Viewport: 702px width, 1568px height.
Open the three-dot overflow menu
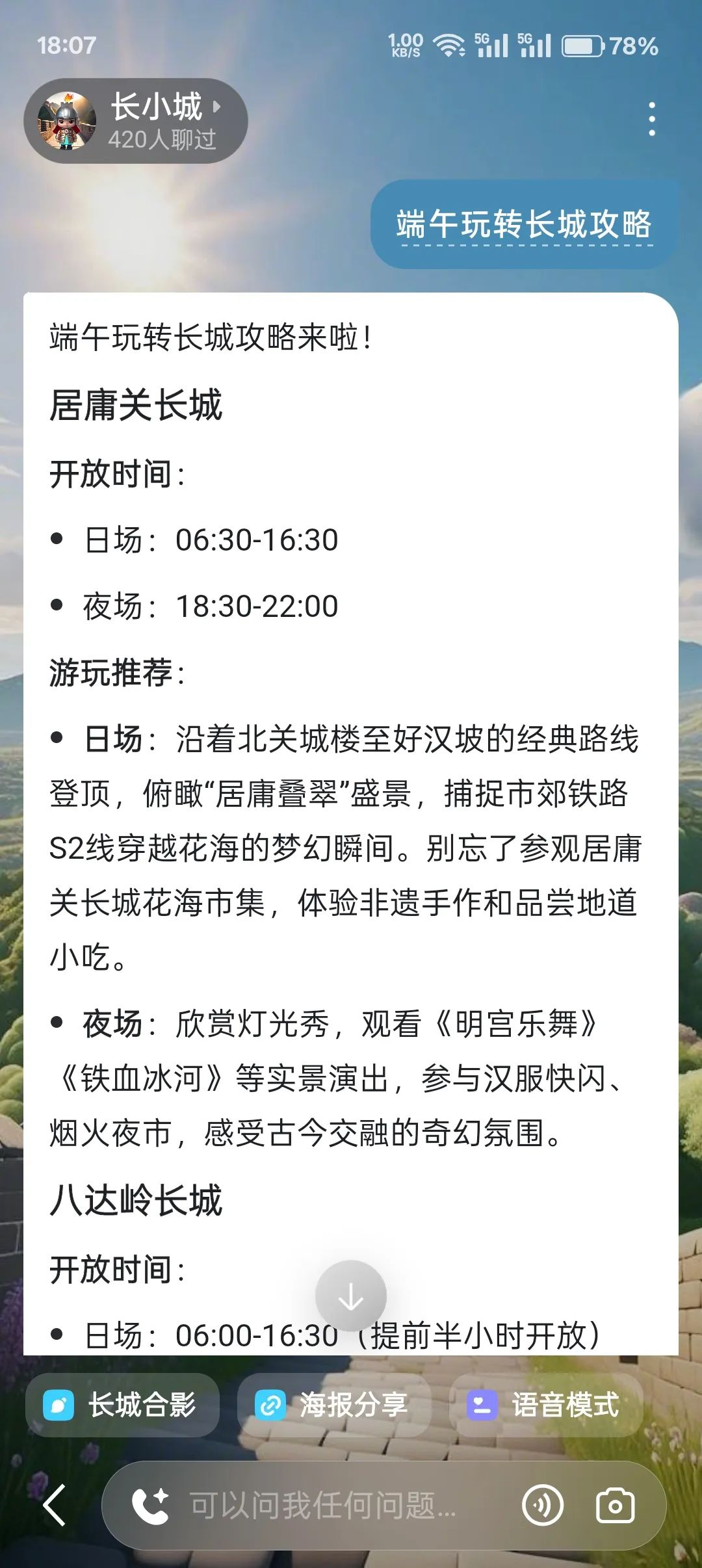(651, 119)
